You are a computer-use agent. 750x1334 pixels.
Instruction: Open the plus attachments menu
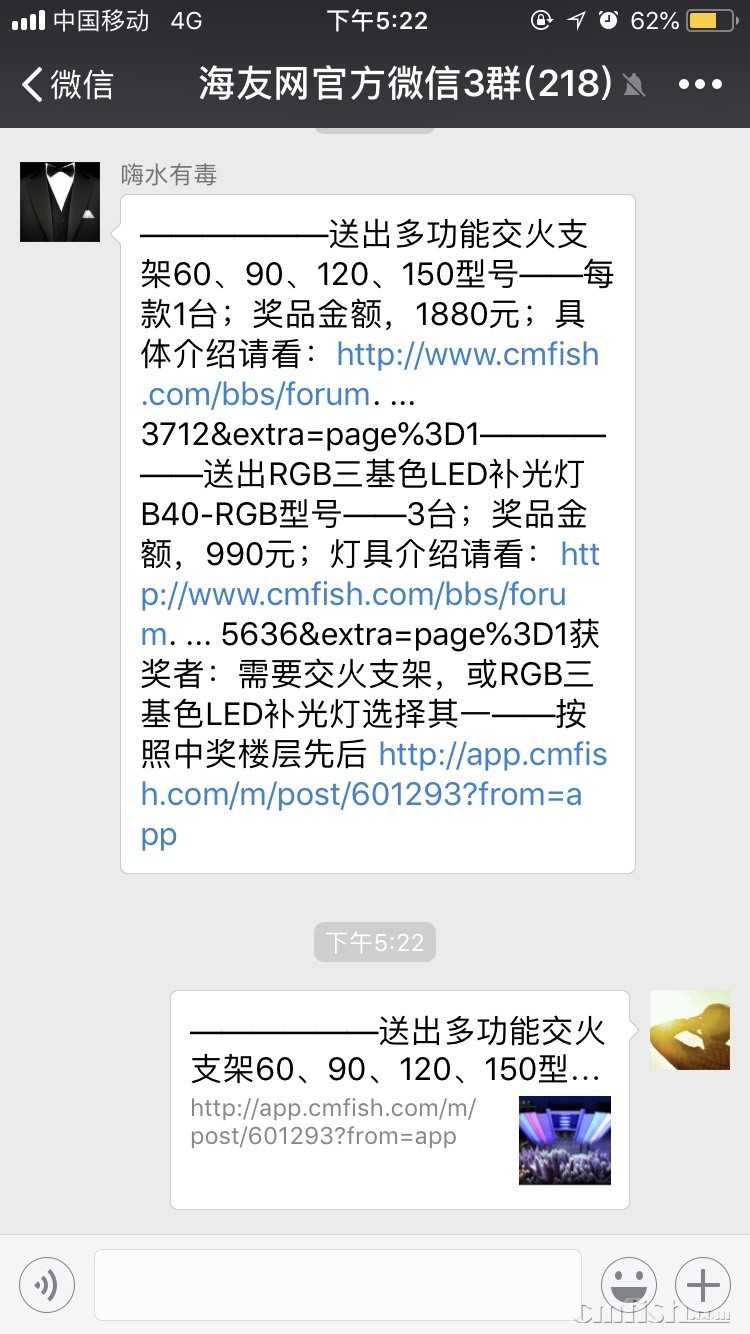(x=703, y=1285)
